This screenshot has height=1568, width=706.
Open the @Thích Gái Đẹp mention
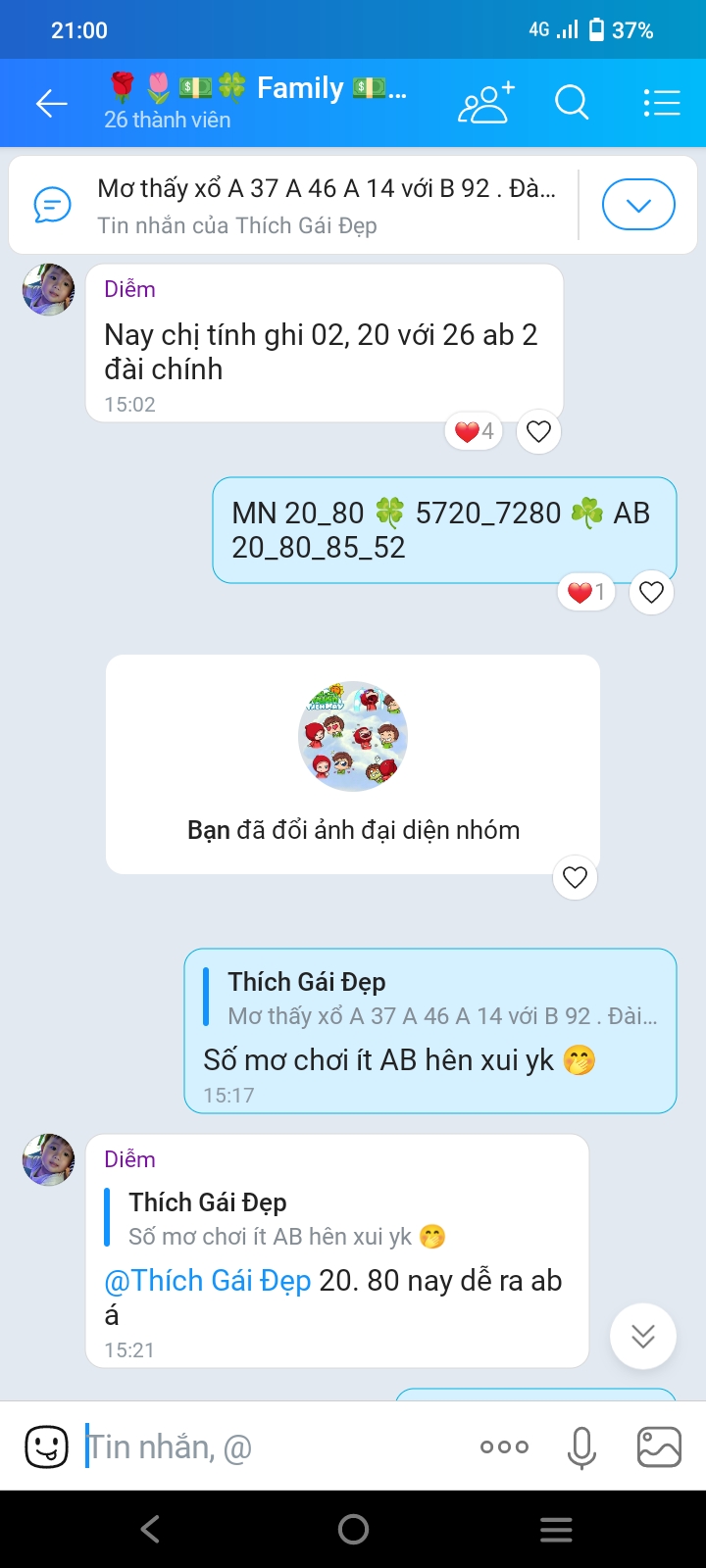tap(208, 1281)
